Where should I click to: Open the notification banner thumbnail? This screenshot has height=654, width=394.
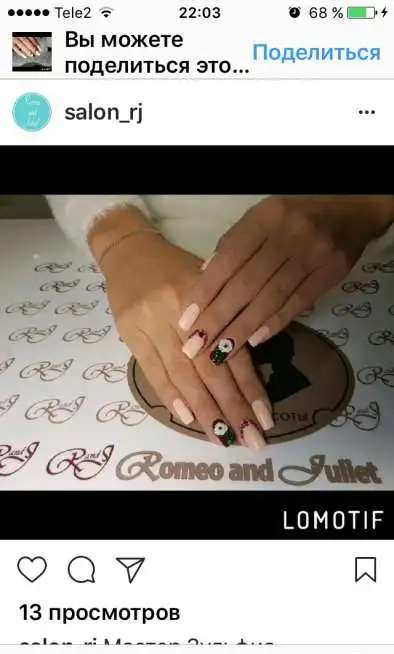point(32,52)
